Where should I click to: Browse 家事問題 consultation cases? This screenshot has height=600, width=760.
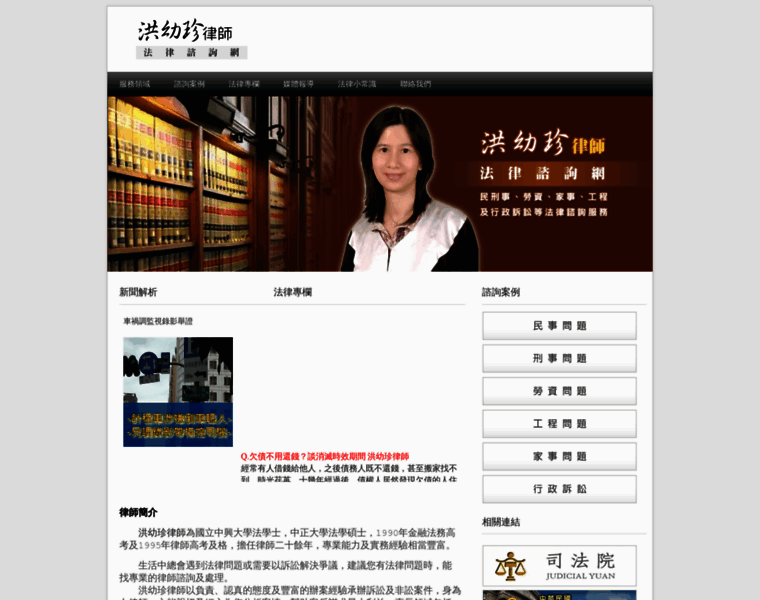click(x=559, y=456)
